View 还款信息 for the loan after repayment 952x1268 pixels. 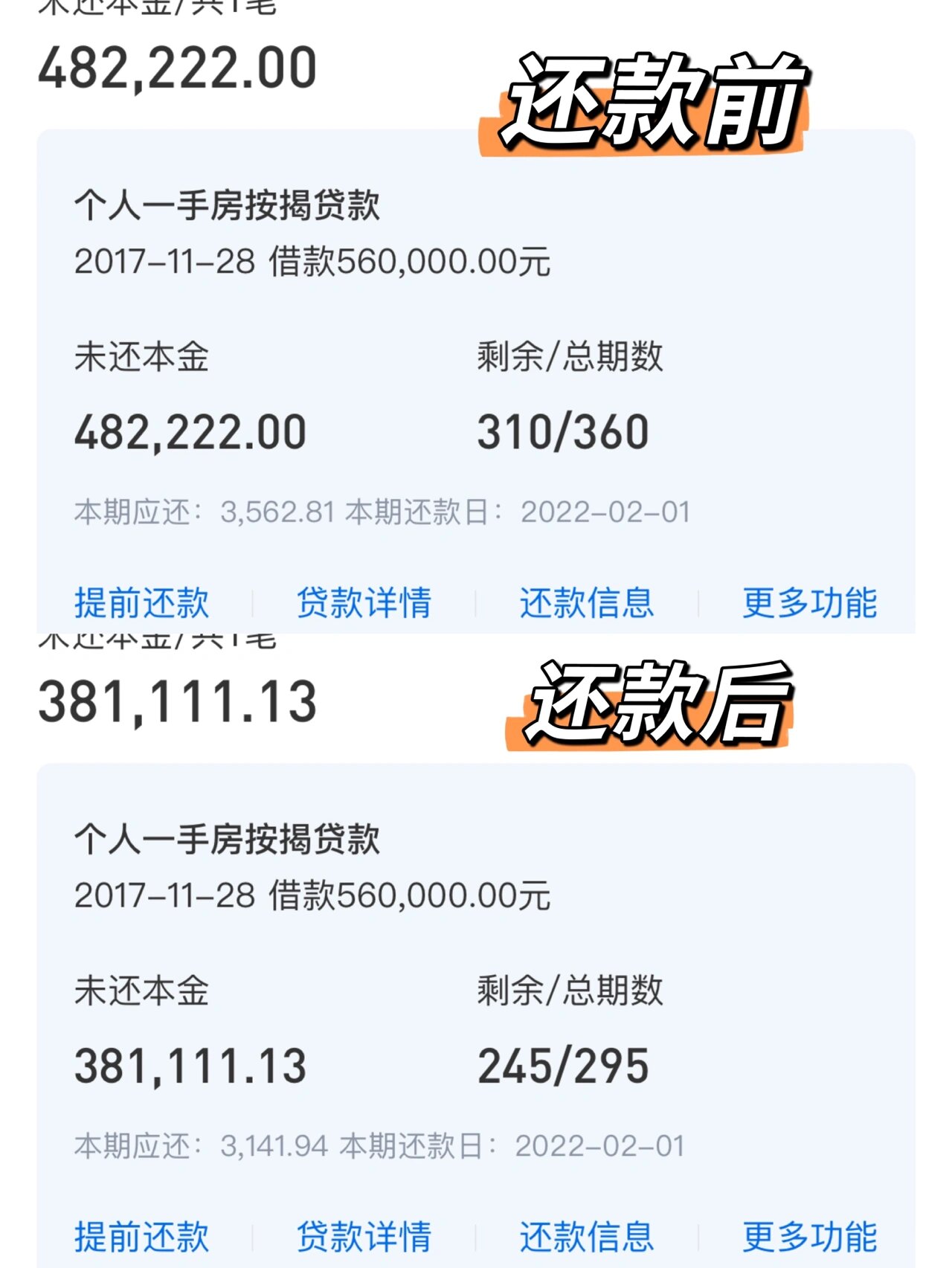588,1236
